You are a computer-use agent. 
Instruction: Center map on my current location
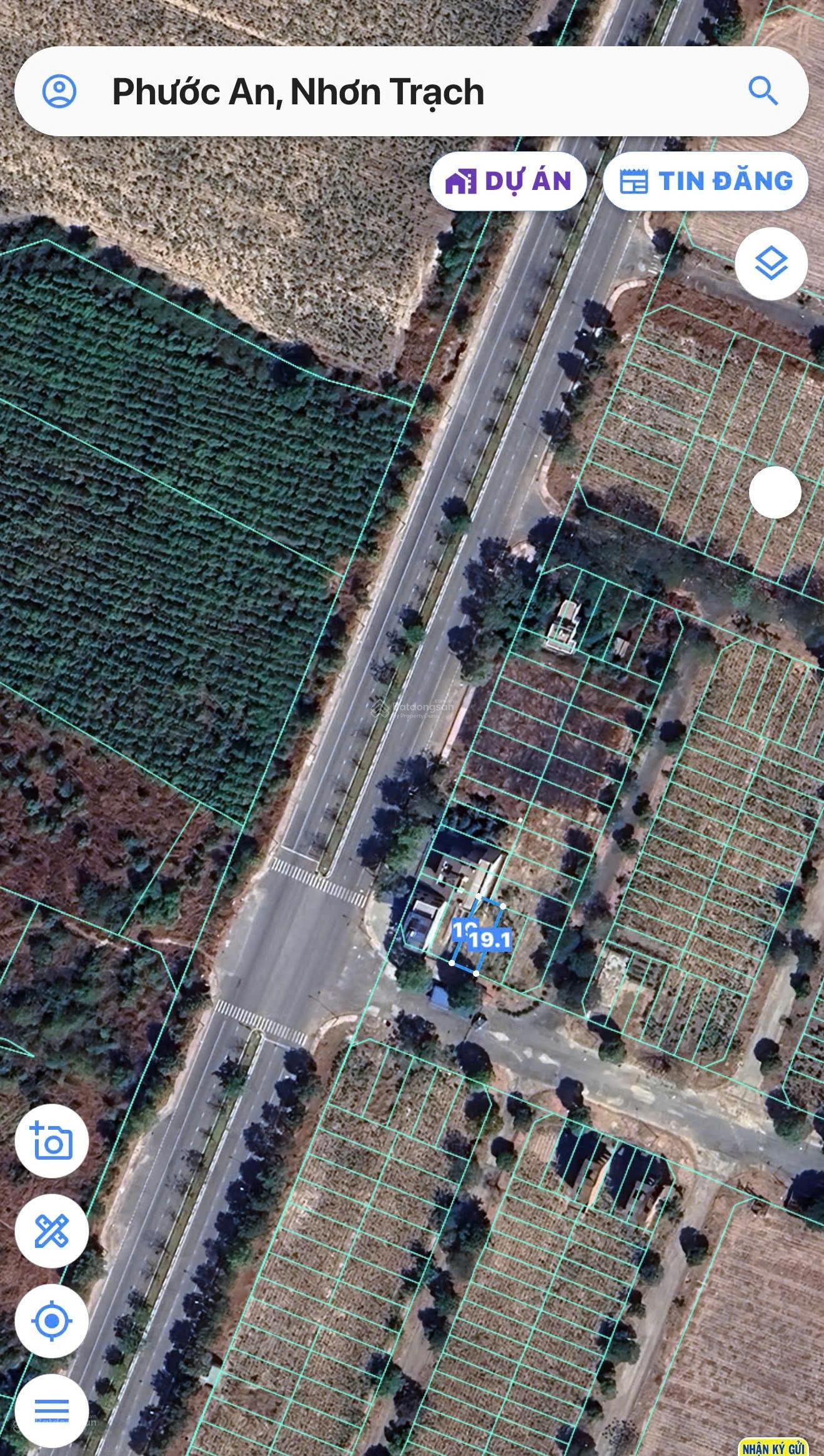(x=52, y=1321)
